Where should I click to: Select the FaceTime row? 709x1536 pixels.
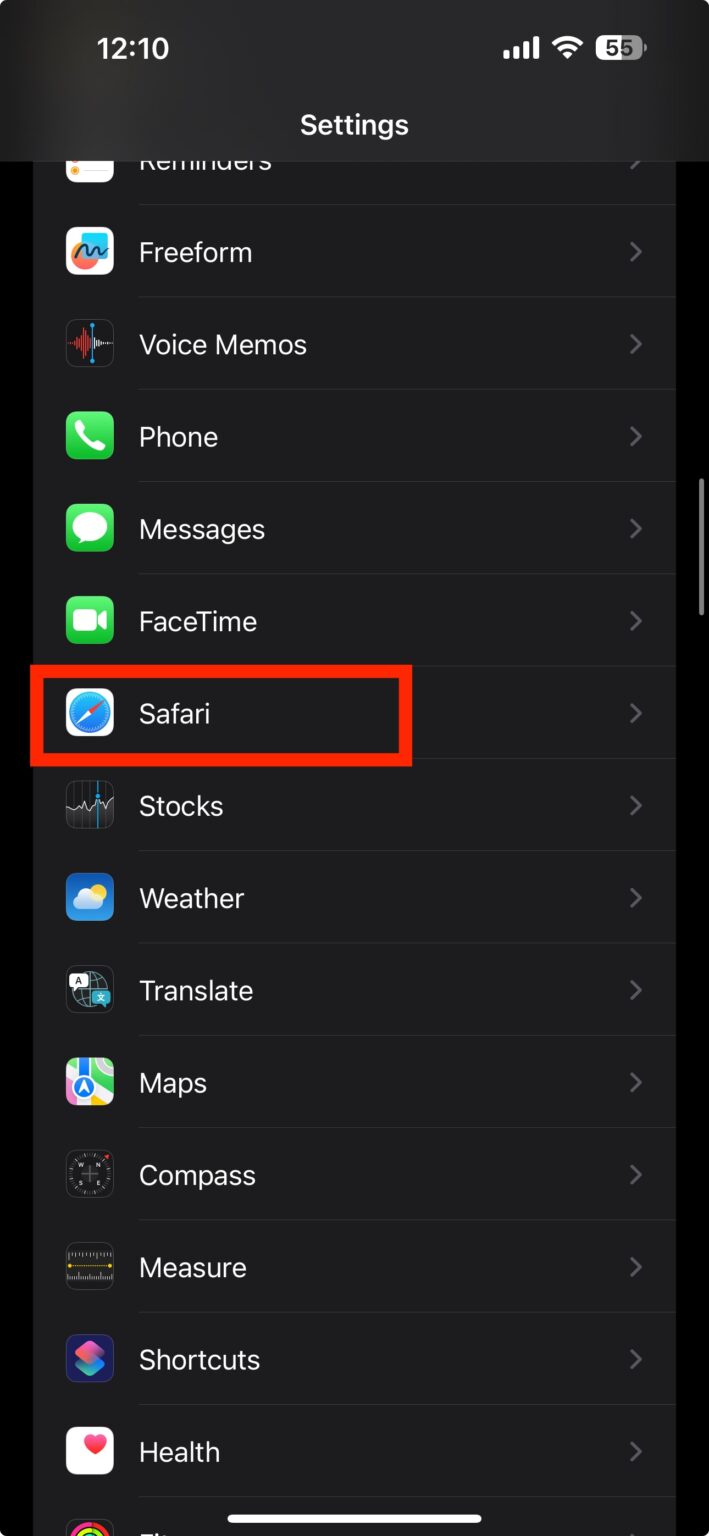tap(354, 621)
